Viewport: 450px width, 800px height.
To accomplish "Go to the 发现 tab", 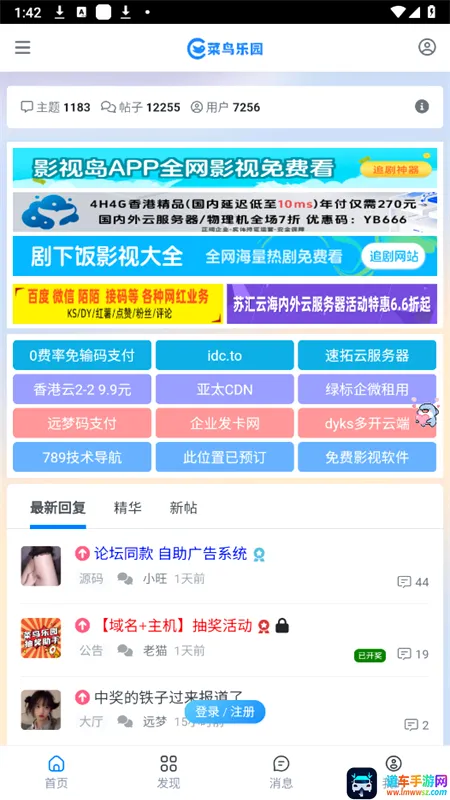I will click(x=168, y=771).
